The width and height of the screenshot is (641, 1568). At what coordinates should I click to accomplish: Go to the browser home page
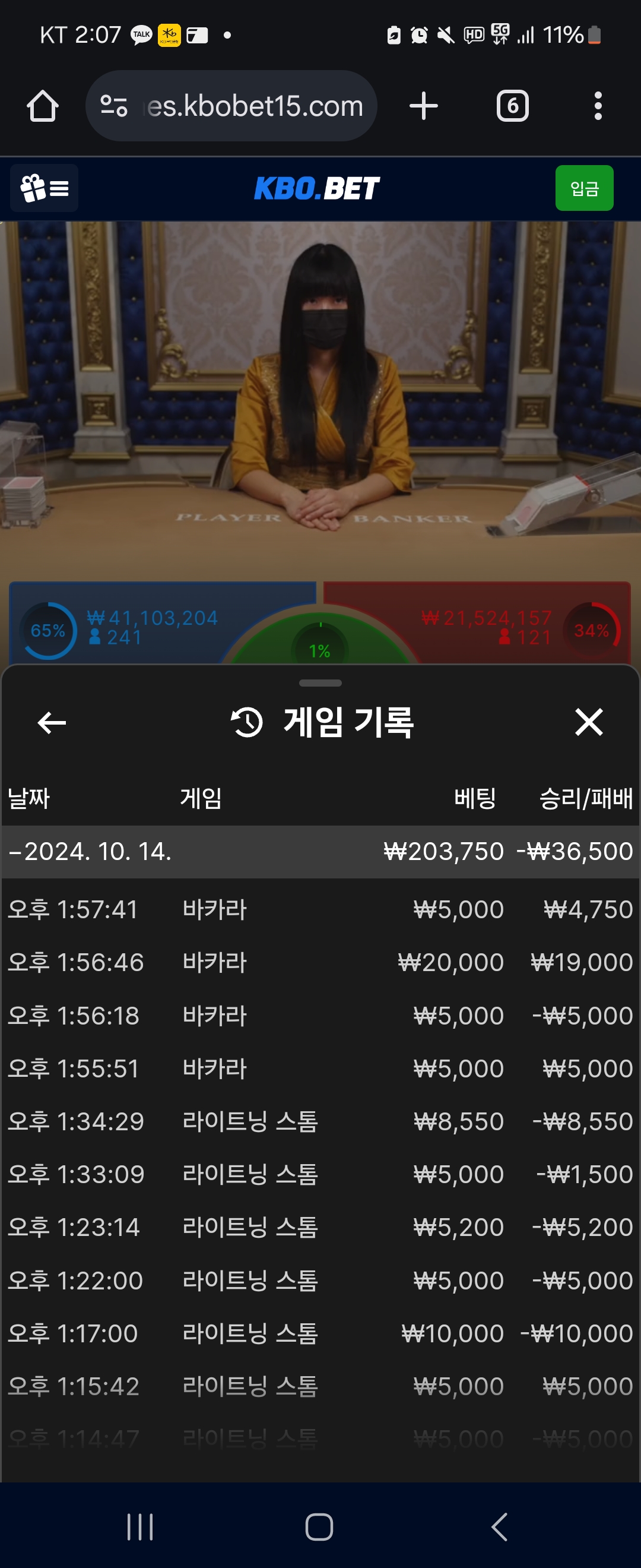tap(43, 106)
